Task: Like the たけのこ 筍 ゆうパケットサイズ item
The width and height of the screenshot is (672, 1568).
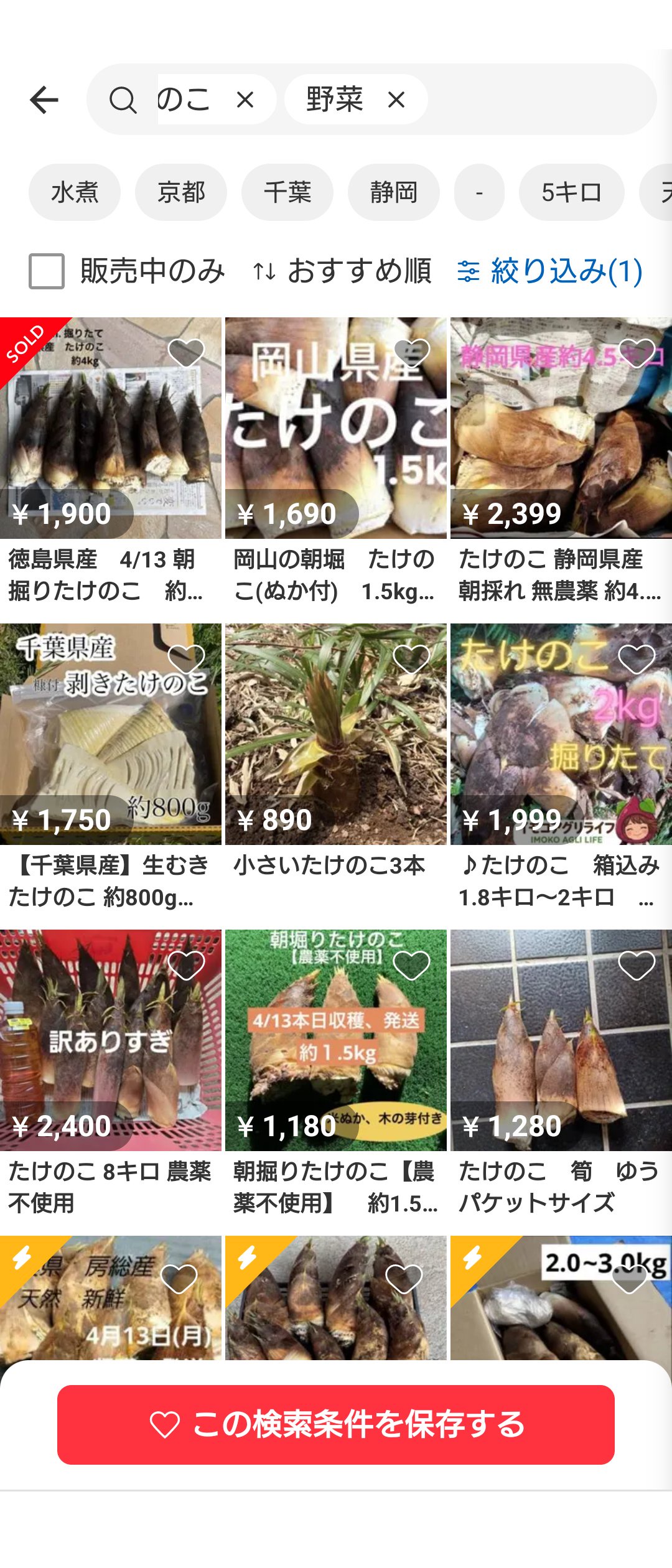Action: [637, 965]
